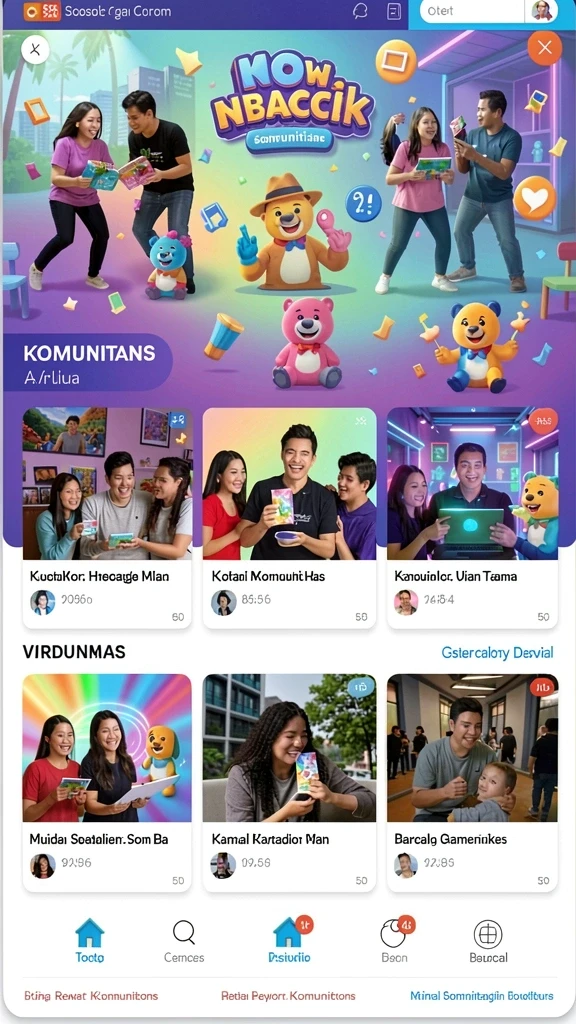This screenshot has width=576, height=1024.
Task: Open the card with 20560 count
Action: pyautogui.click(x=107, y=518)
